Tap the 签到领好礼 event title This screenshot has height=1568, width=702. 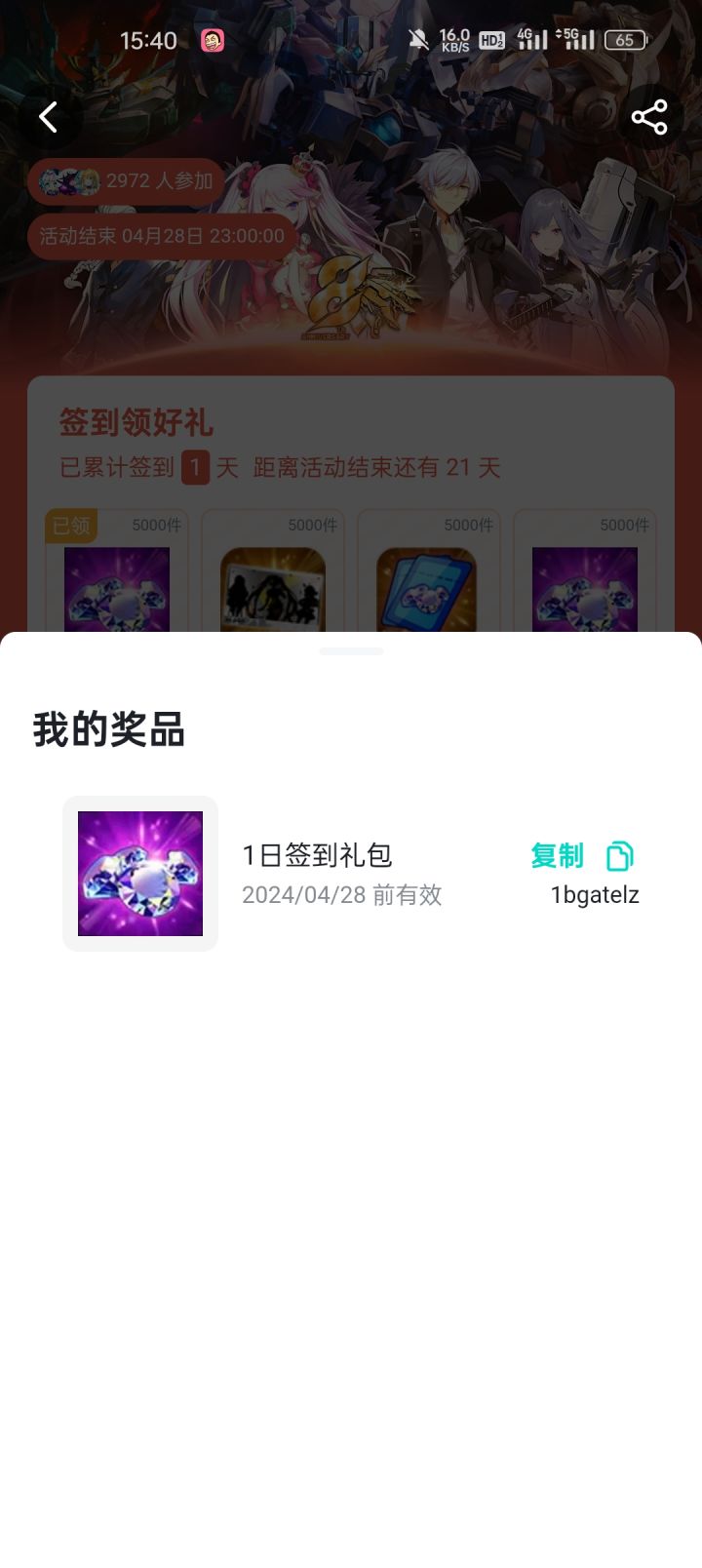(135, 424)
